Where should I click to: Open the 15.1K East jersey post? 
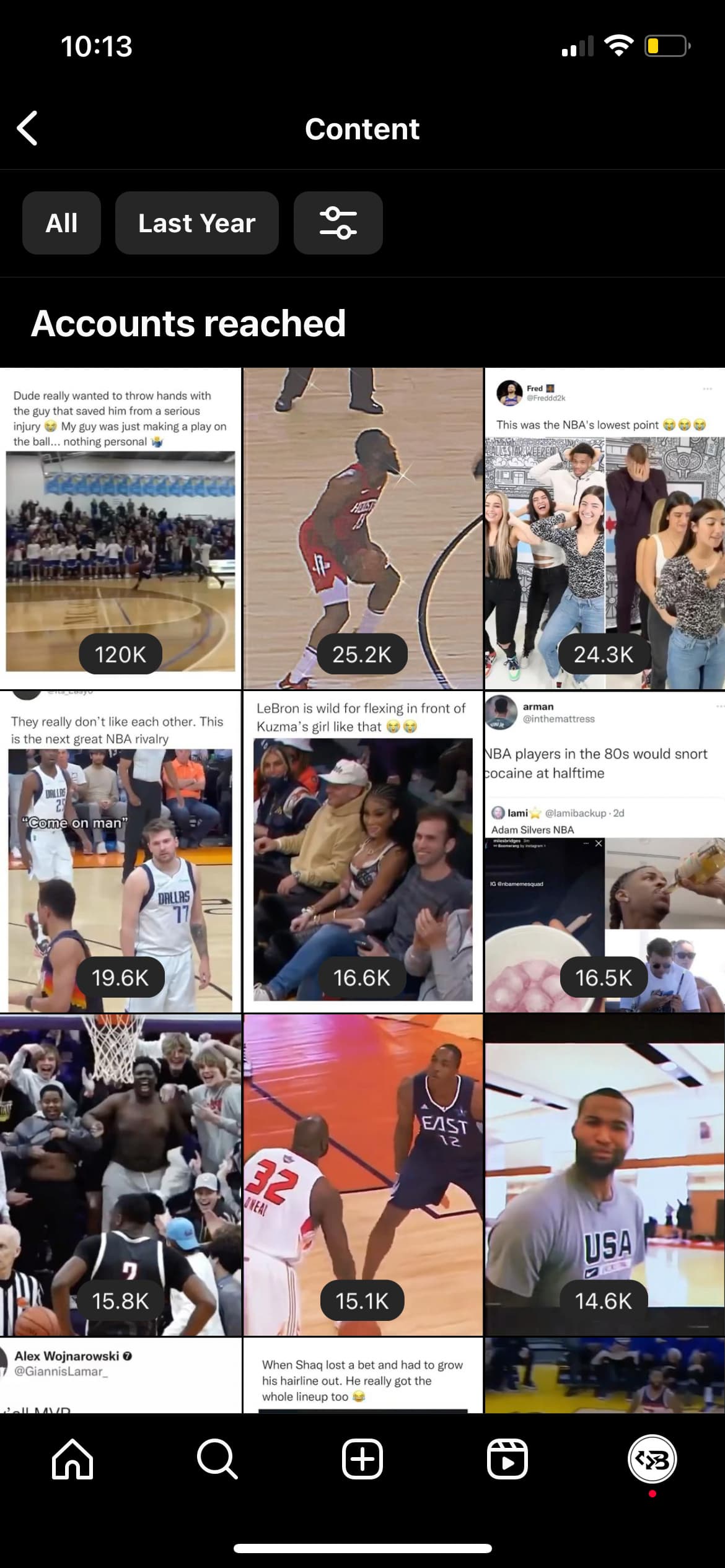coord(362,1175)
